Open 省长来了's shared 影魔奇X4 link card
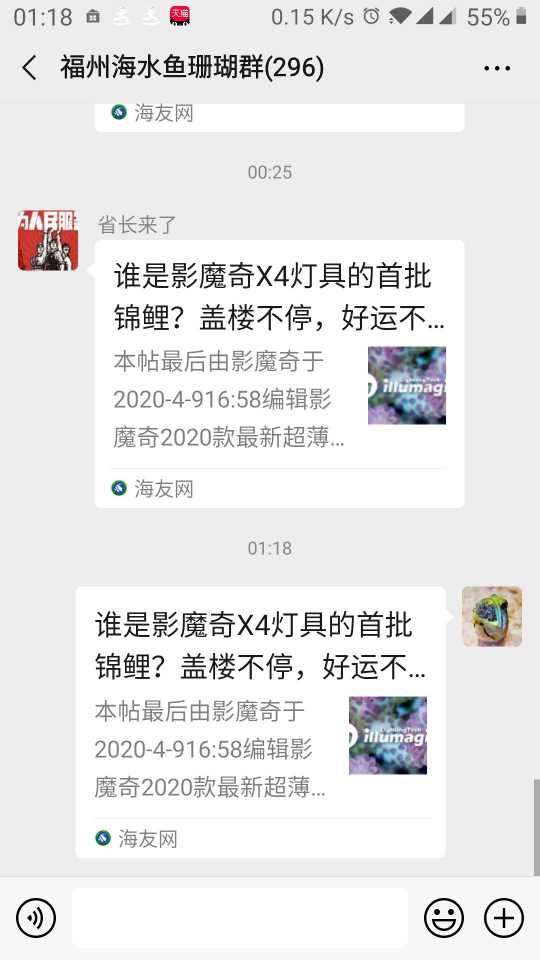Image resolution: width=540 pixels, height=960 pixels. 279,373
